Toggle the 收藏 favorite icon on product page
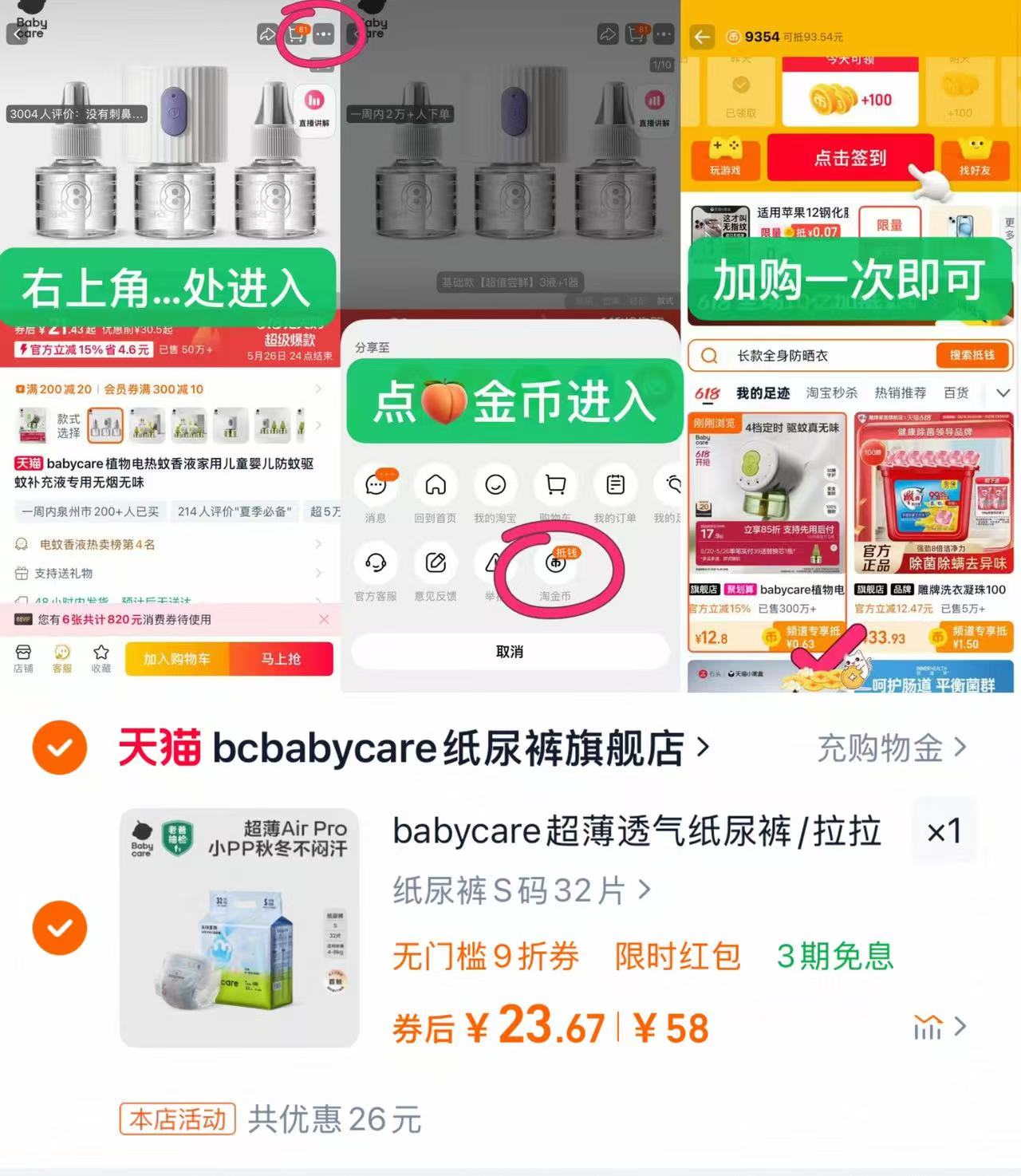The image size is (1021, 1176). (x=99, y=659)
